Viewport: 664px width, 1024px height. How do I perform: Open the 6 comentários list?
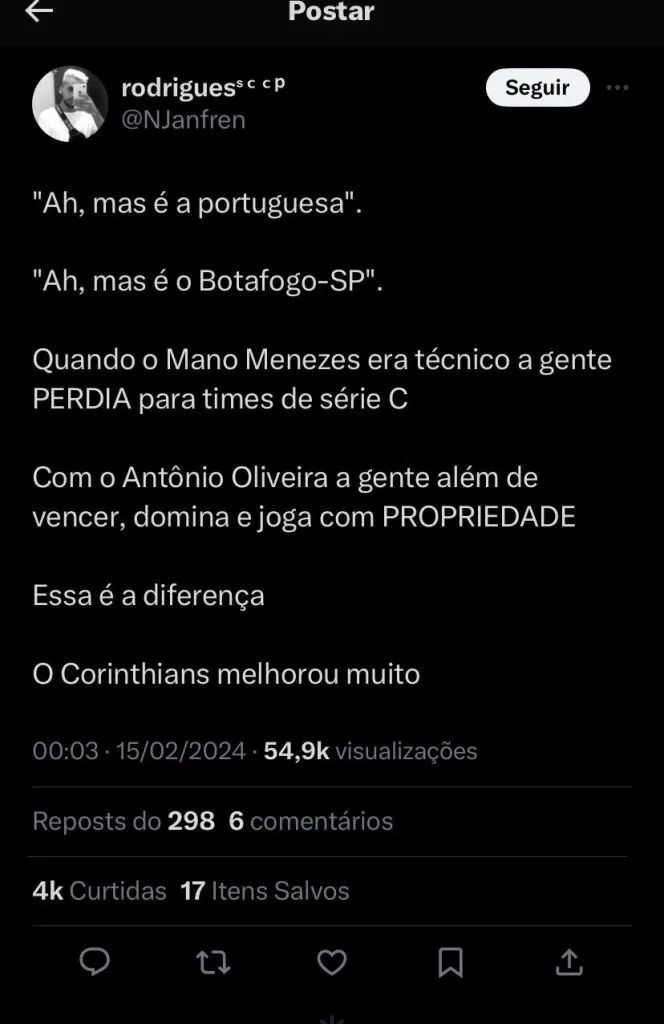[x=311, y=822]
